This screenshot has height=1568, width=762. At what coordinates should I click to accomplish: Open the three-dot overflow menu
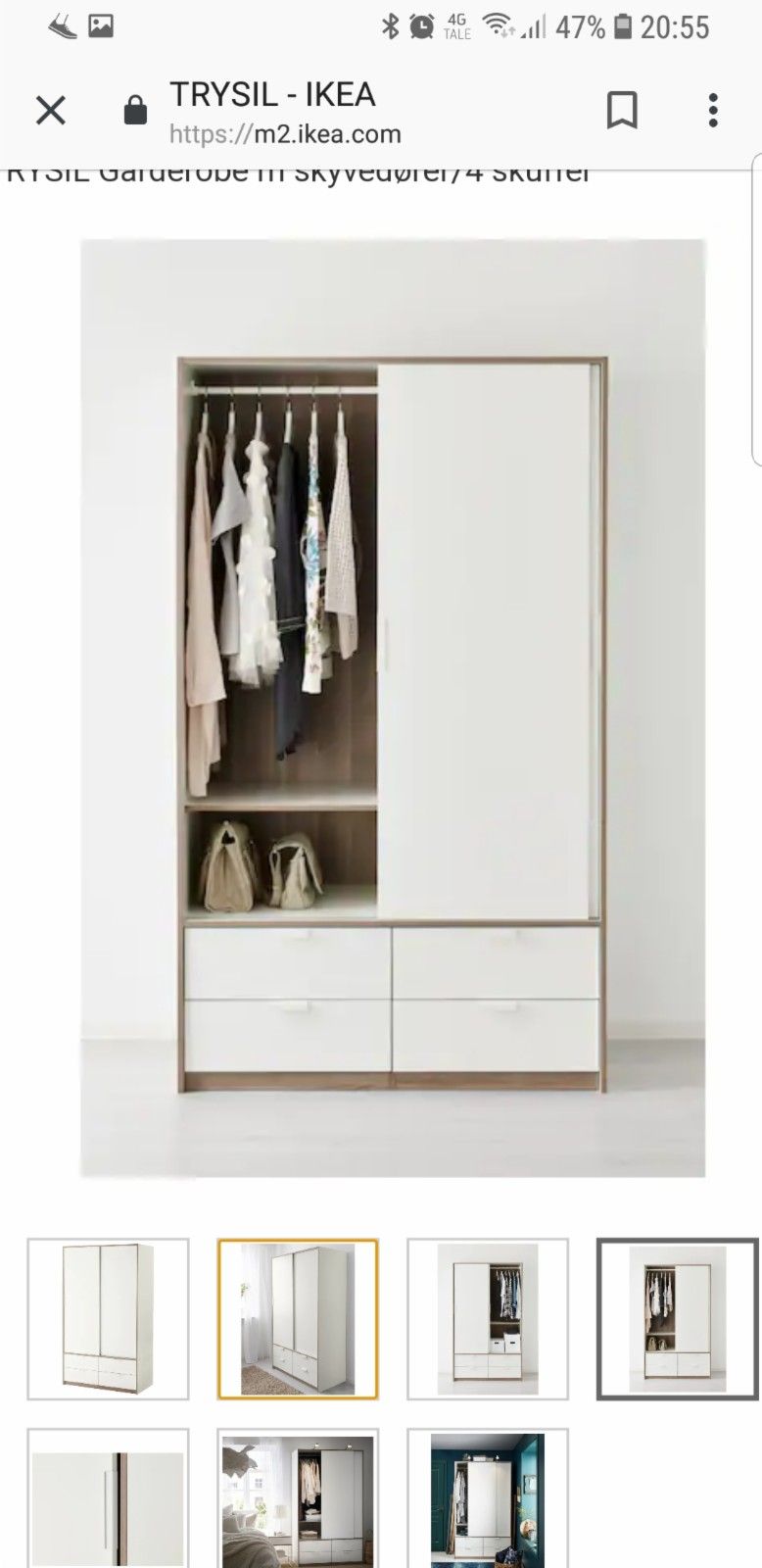click(713, 111)
